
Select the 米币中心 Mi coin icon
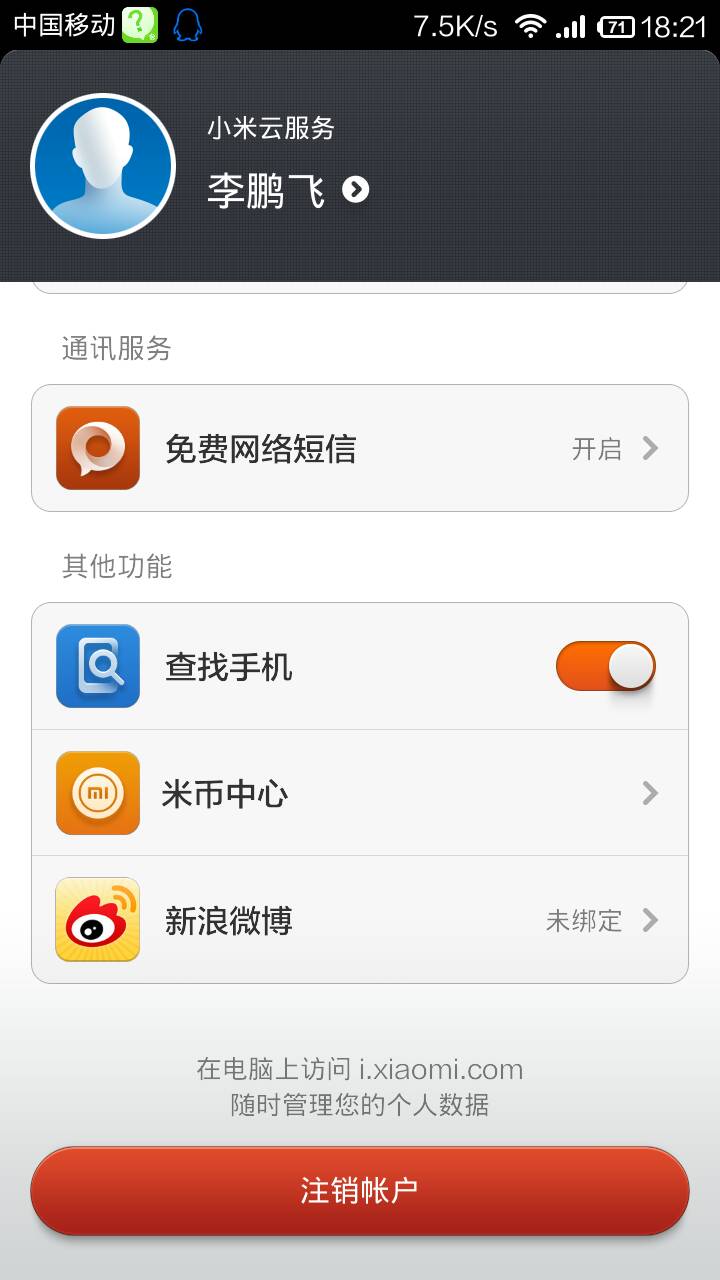click(97, 793)
